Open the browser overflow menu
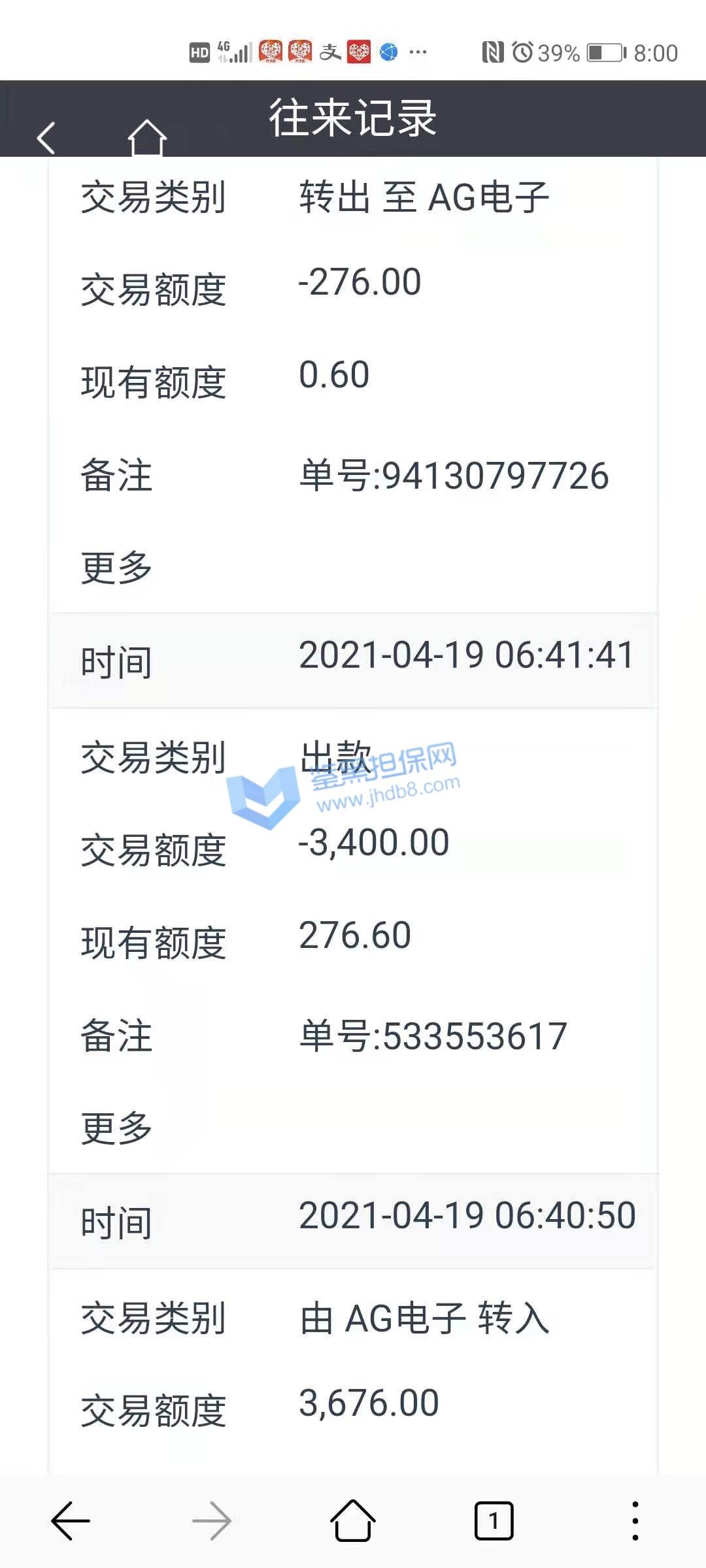 pos(635,1521)
